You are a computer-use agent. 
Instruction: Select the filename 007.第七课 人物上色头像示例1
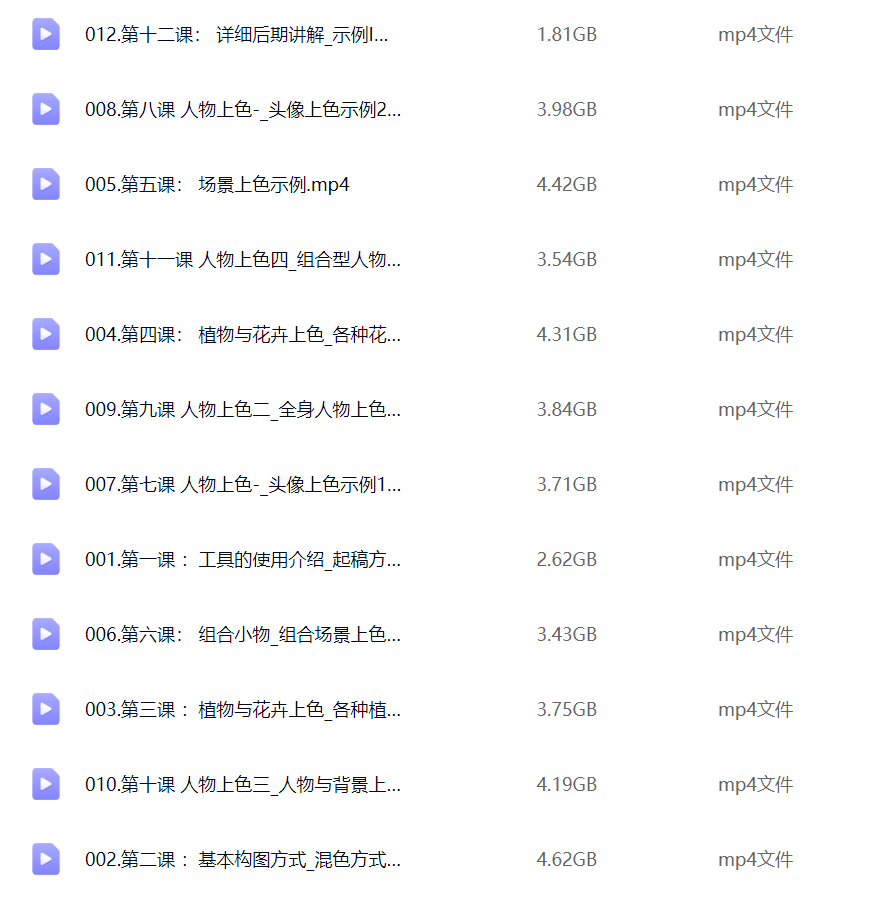coord(240,484)
